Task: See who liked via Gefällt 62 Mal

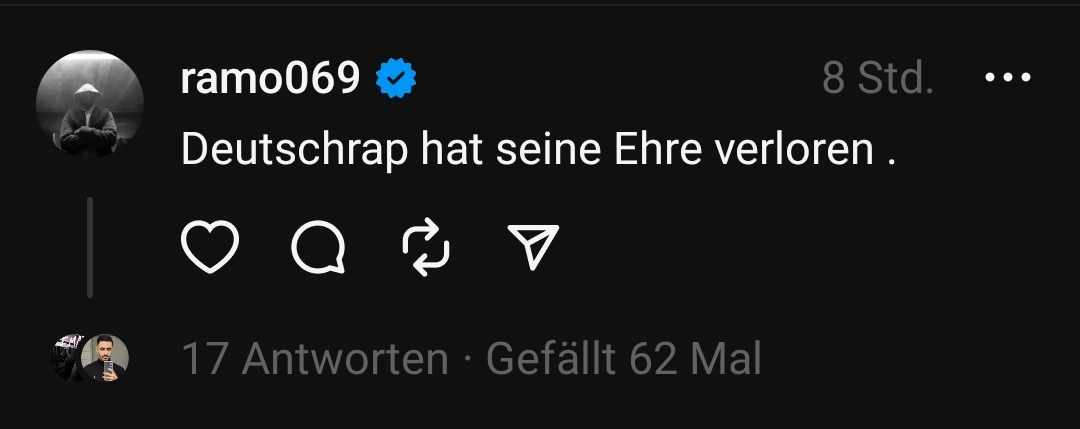Action: coord(624,358)
